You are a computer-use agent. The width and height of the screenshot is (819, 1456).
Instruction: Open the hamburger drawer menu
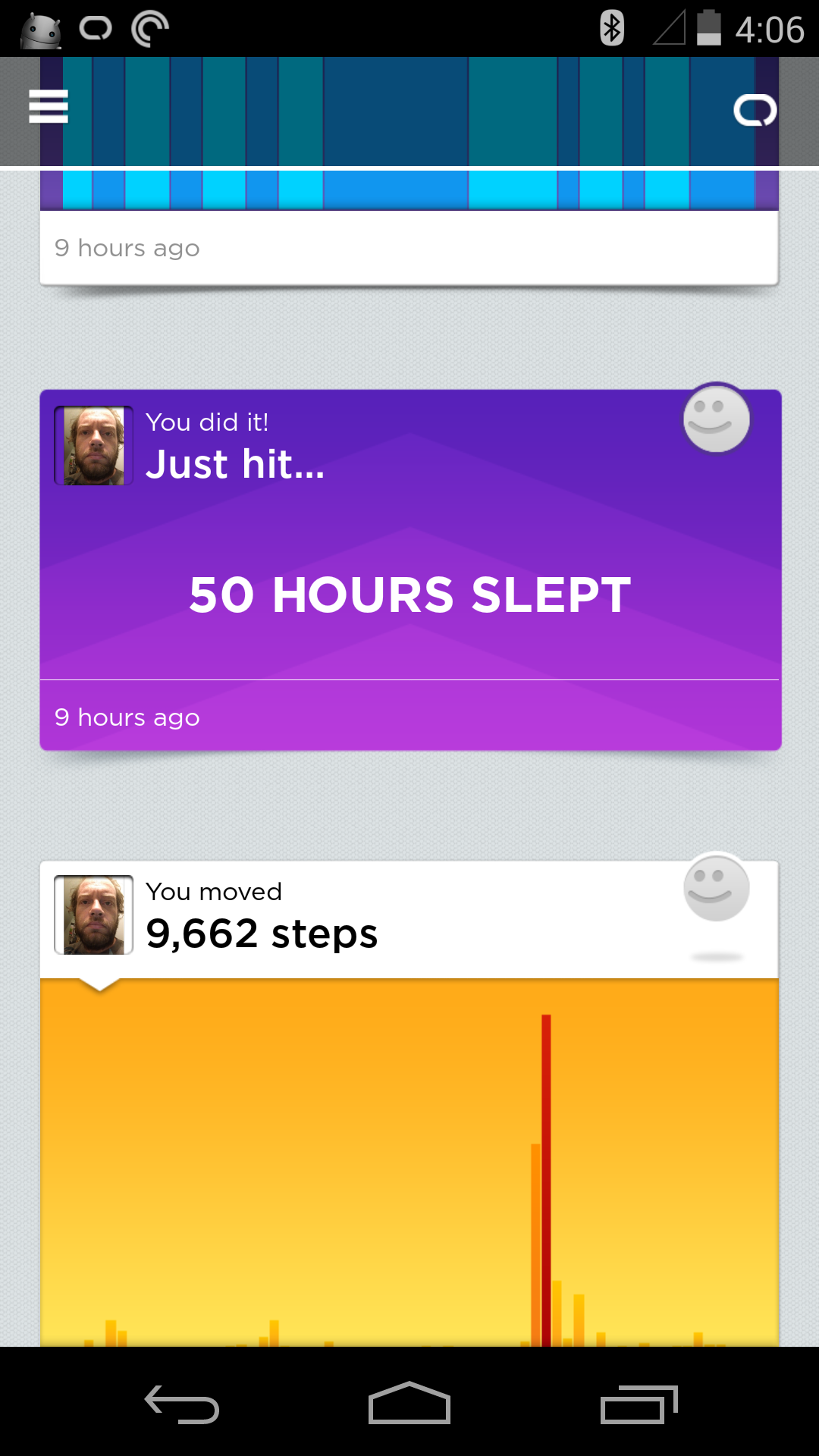[x=49, y=106]
